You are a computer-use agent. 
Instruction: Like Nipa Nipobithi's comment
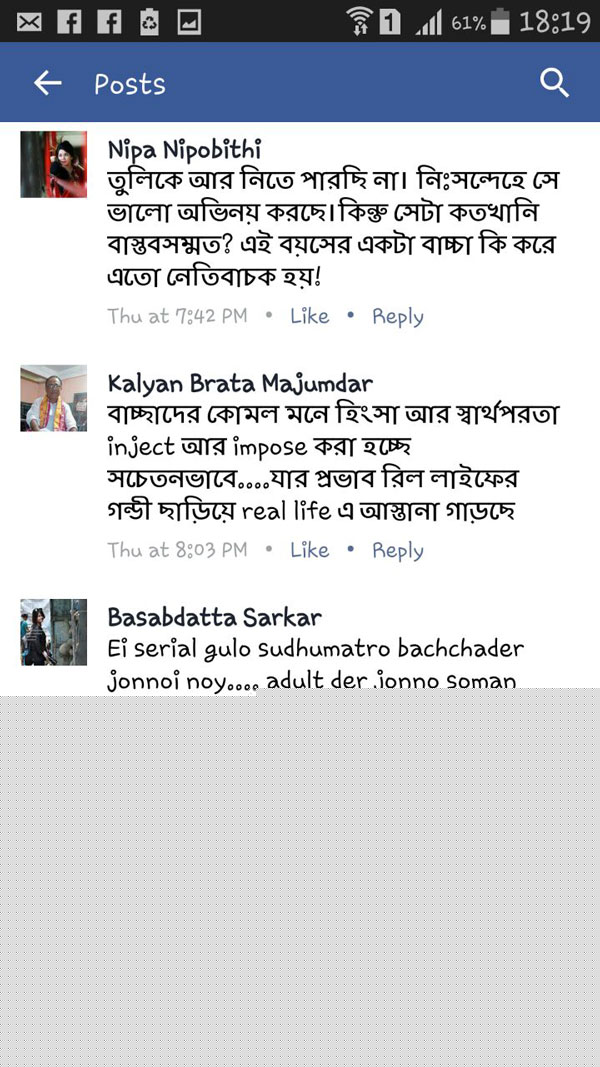tap(309, 316)
